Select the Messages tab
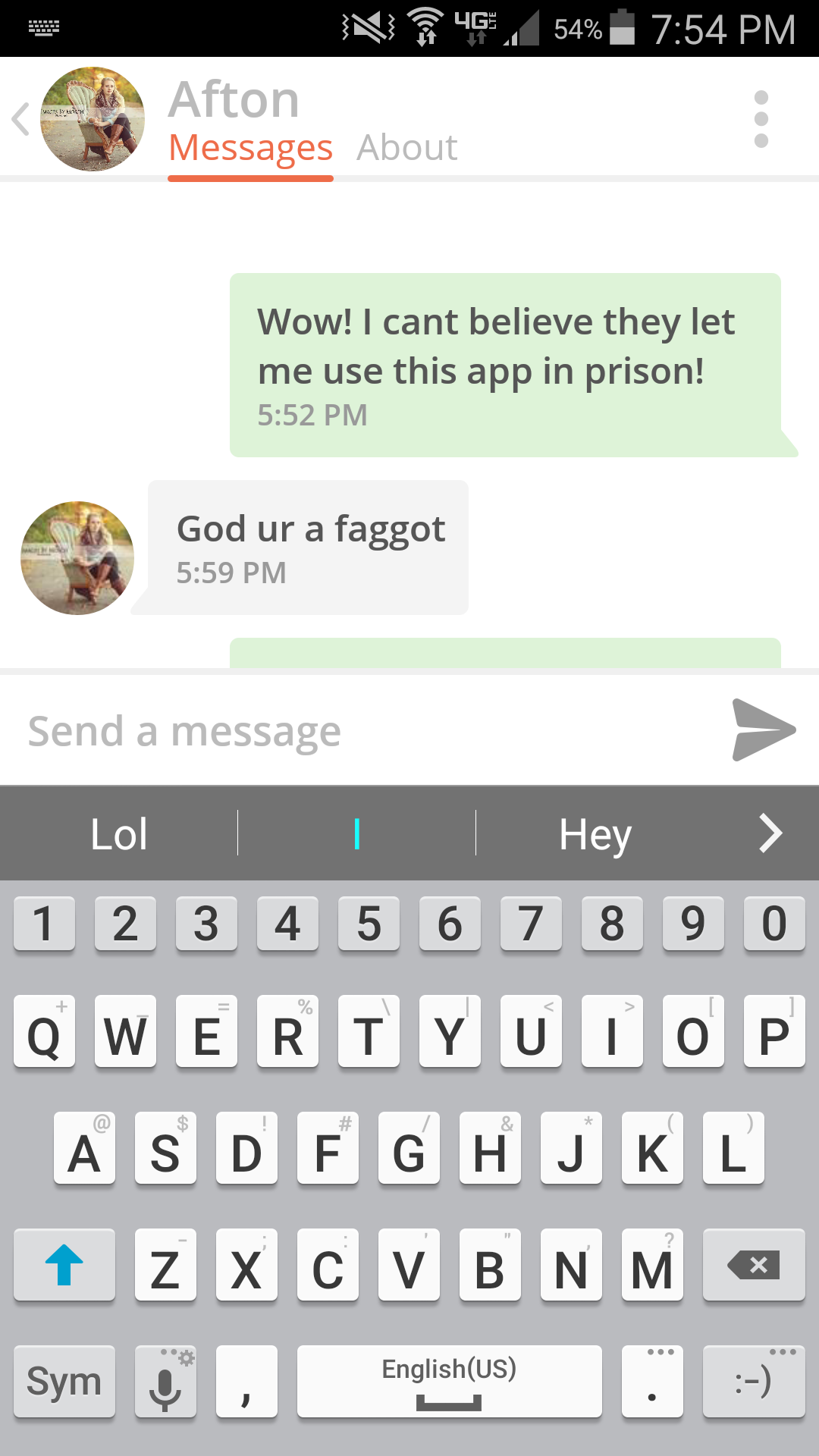Image resolution: width=819 pixels, height=1456 pixels. [x=250, y=147]
